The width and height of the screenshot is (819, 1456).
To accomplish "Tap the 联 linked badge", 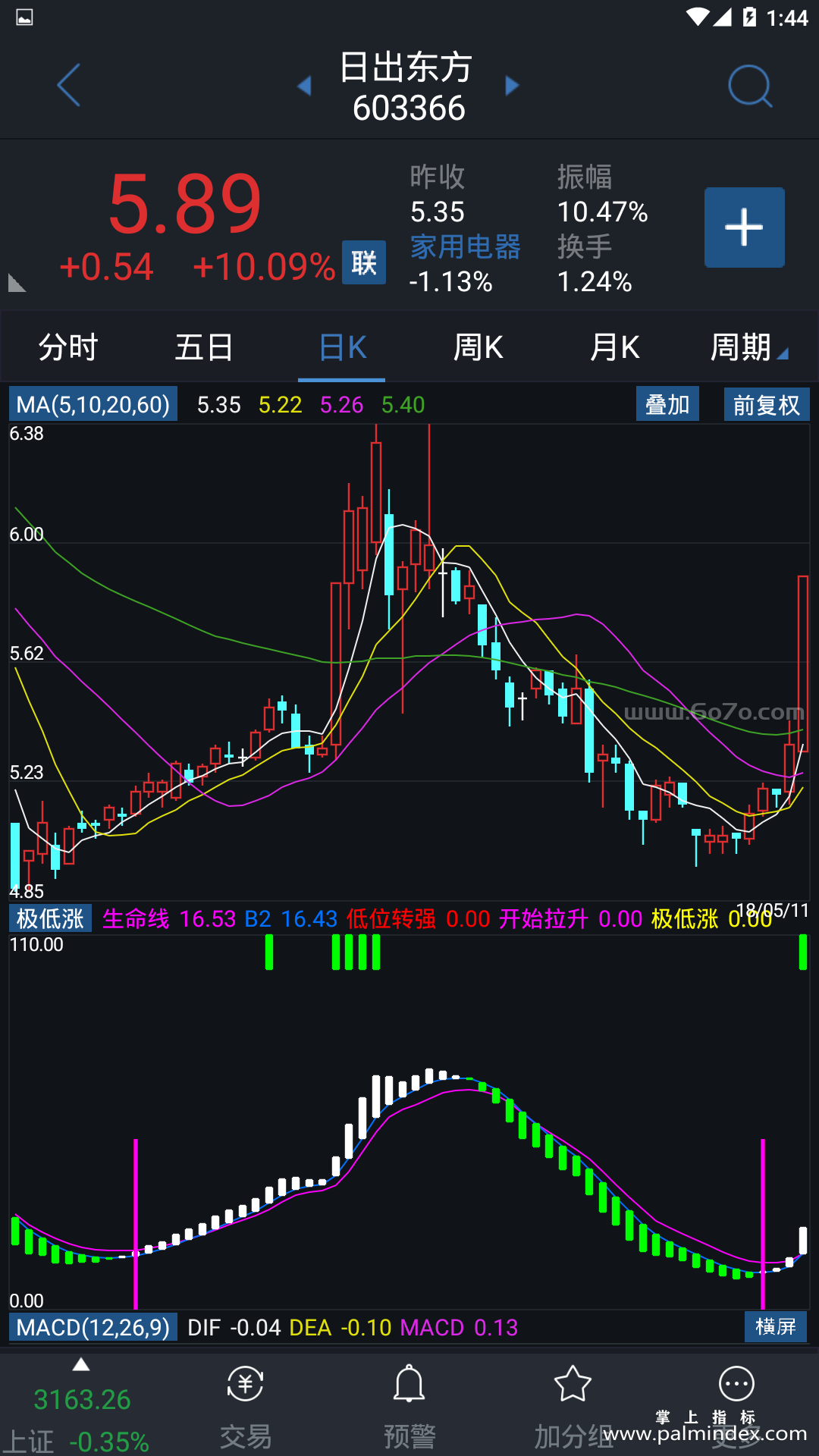I will coord(363,263).
